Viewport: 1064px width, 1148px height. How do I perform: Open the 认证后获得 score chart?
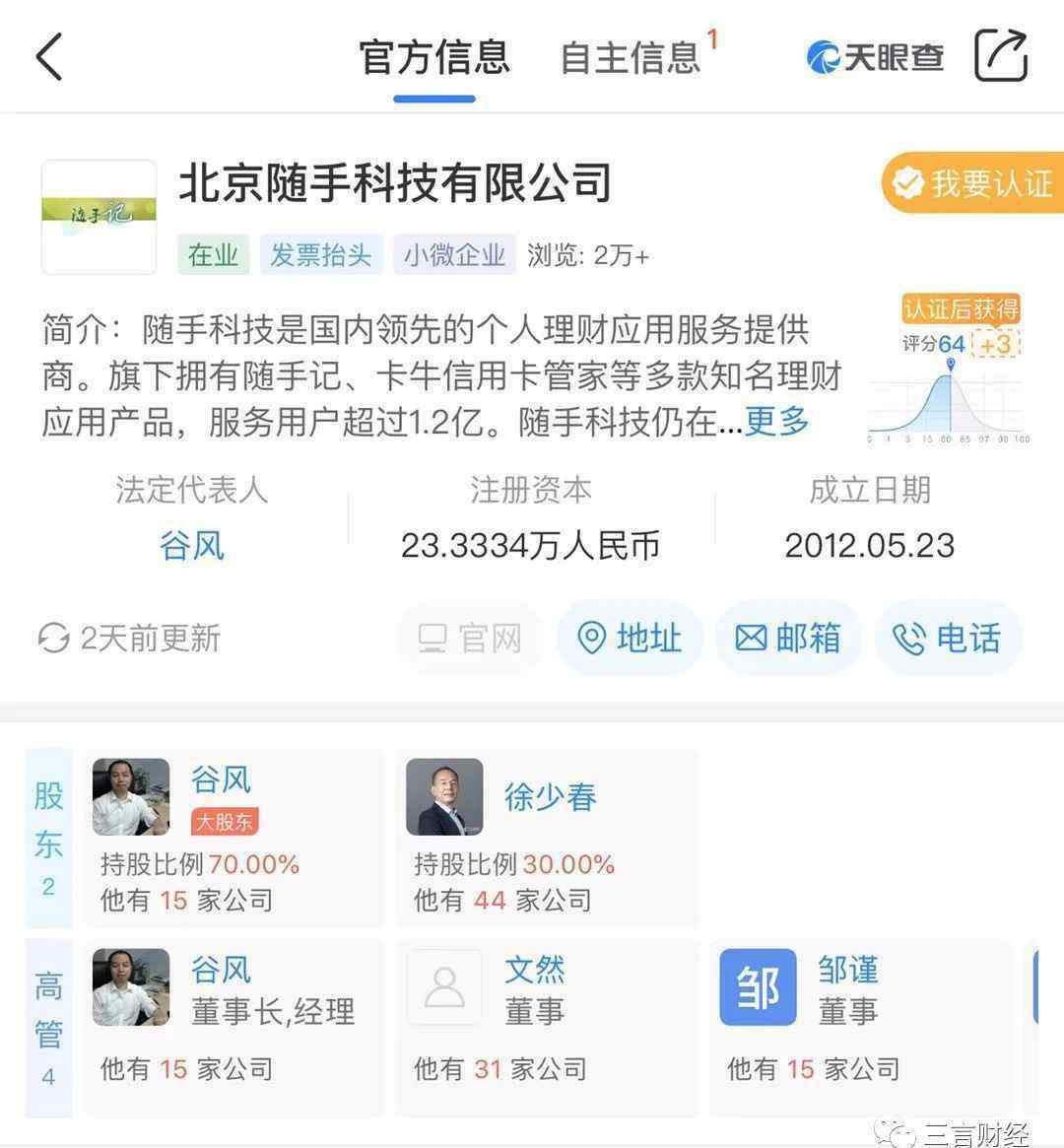click(x=950, y=370)
